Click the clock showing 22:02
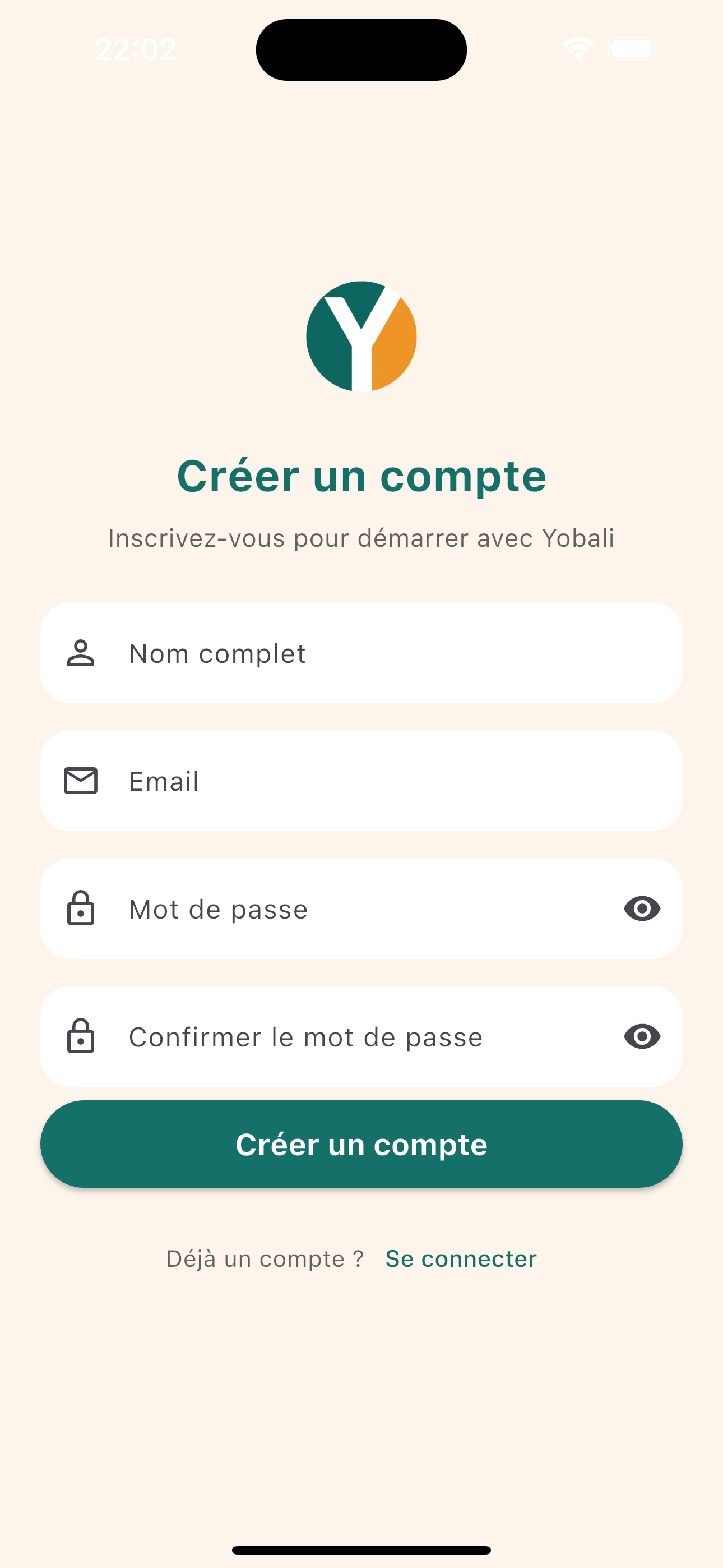This screenshot has width=723, height=1568. click(136, 48)
